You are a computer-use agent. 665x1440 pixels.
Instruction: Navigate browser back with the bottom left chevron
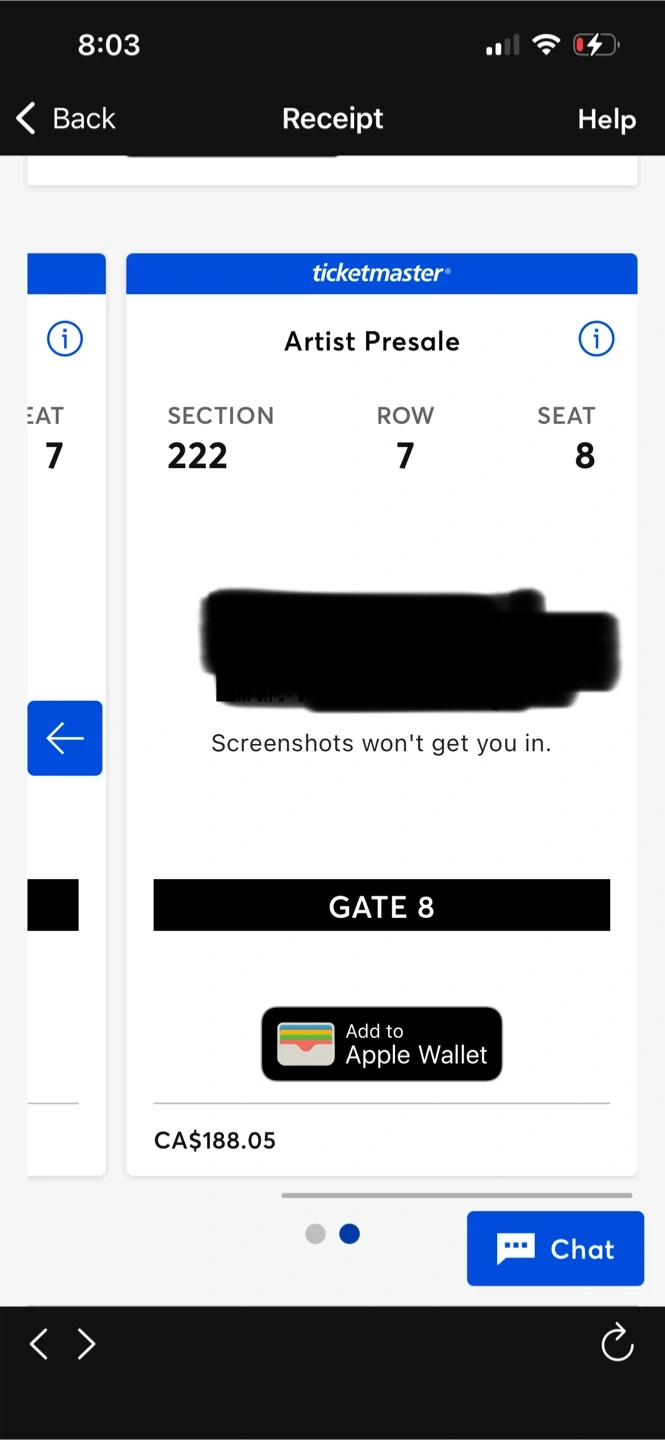(x=39, y=1344)
